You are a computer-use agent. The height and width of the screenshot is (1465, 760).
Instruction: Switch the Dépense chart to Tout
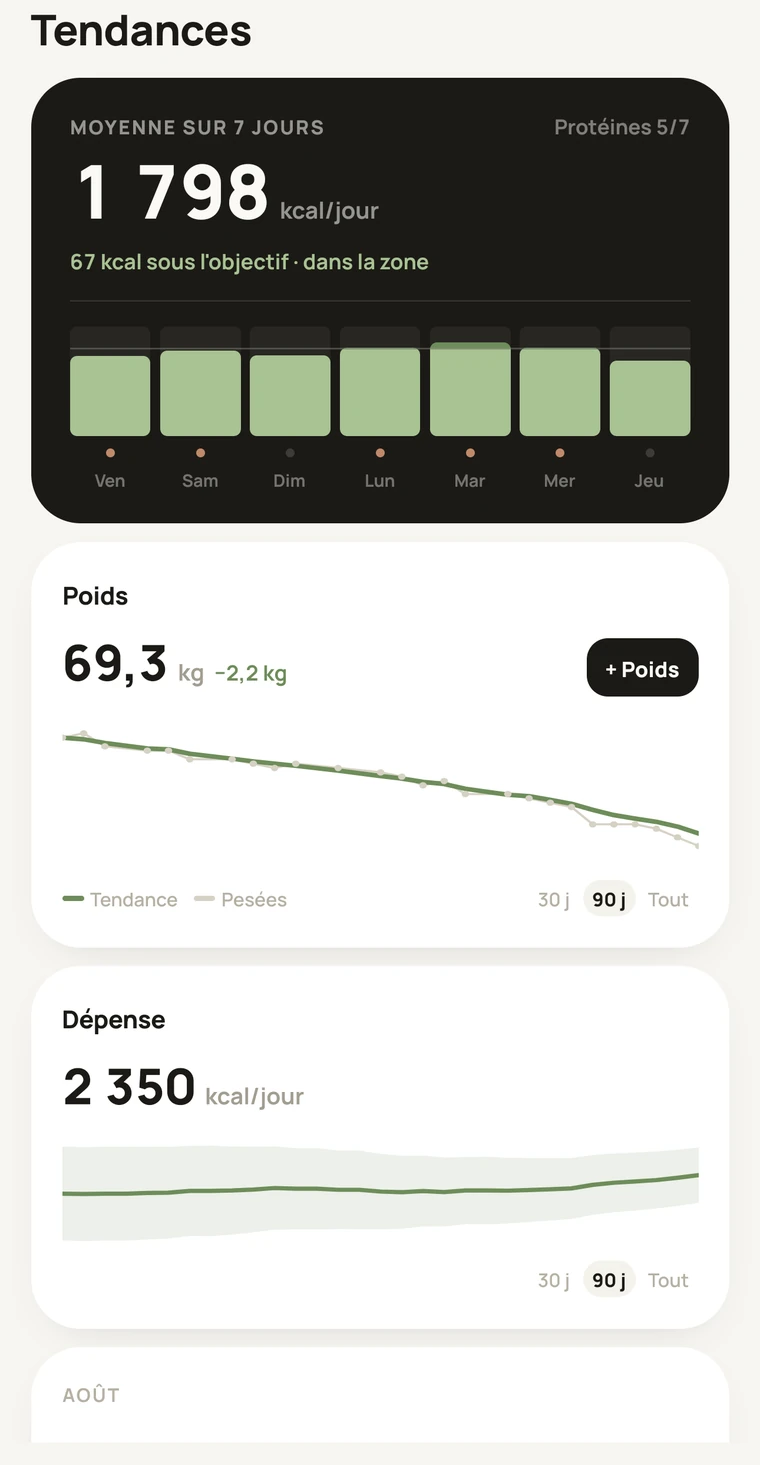click(x=668, y=1280)
